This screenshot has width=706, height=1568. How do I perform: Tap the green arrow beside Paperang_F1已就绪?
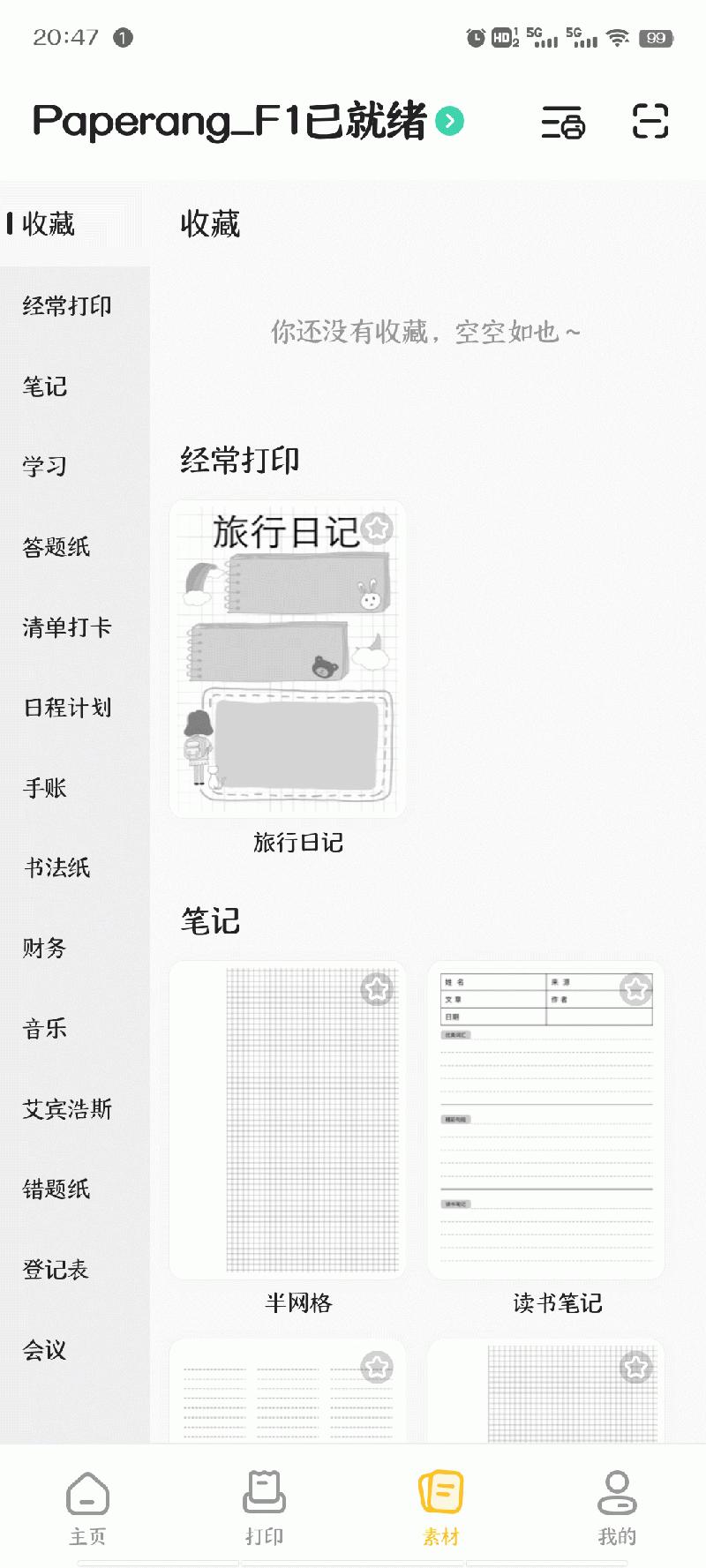coord(450,121)
